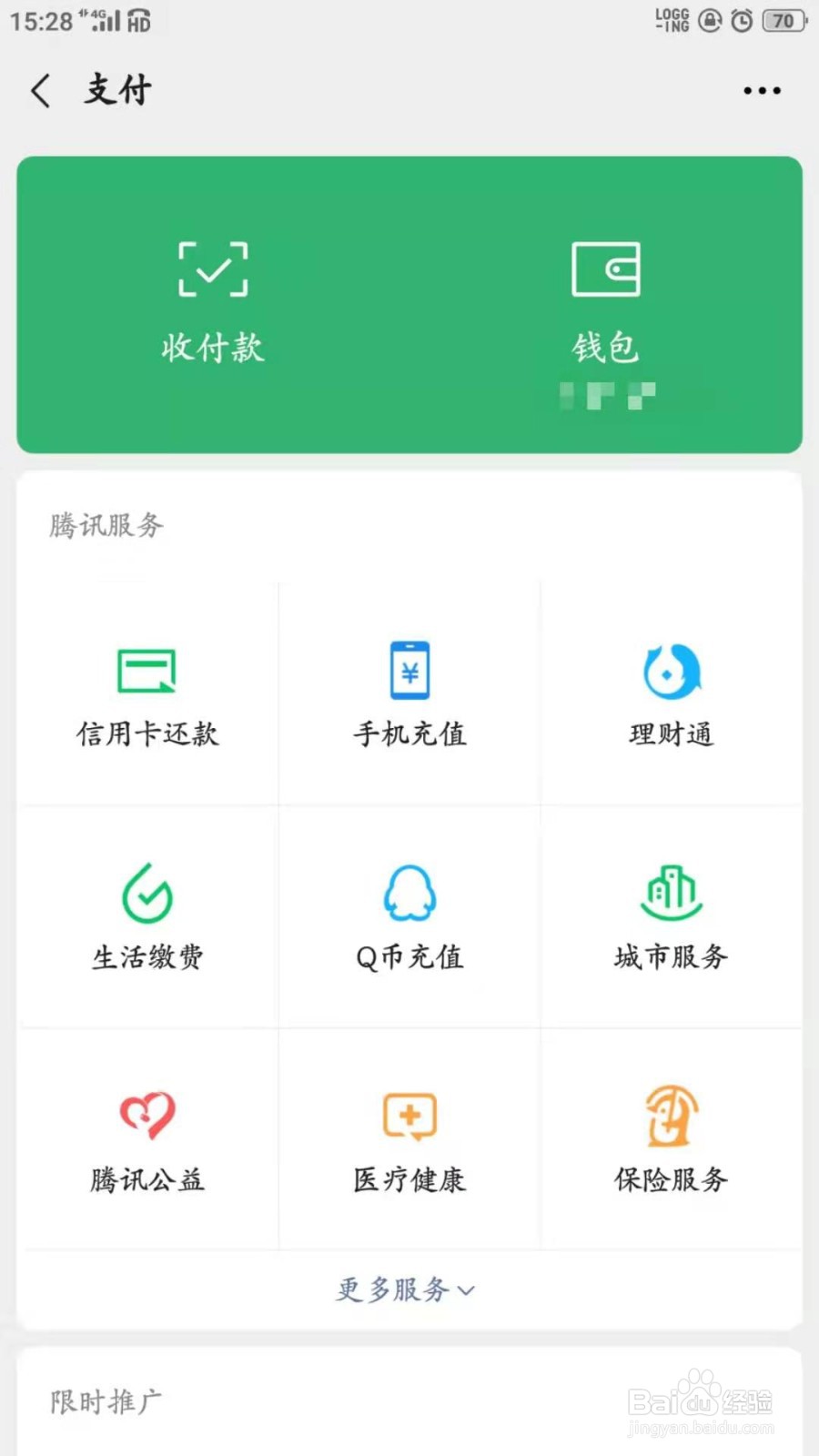This screenshot has height=1456, width=819.
Task: Check the battery indicator showing 70
Action: (x=783, y=20)
